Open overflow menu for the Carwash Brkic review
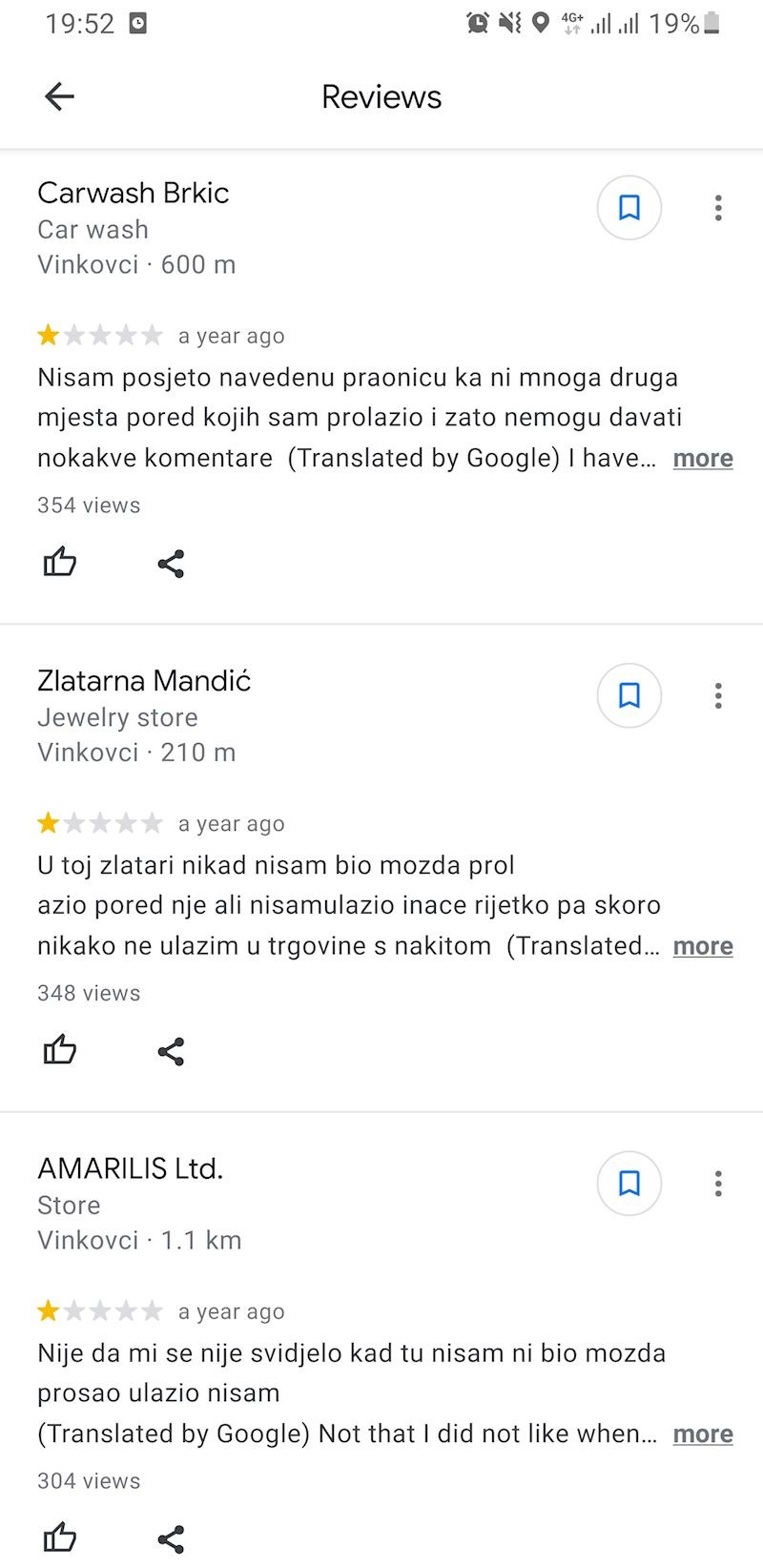 (718, 208)
